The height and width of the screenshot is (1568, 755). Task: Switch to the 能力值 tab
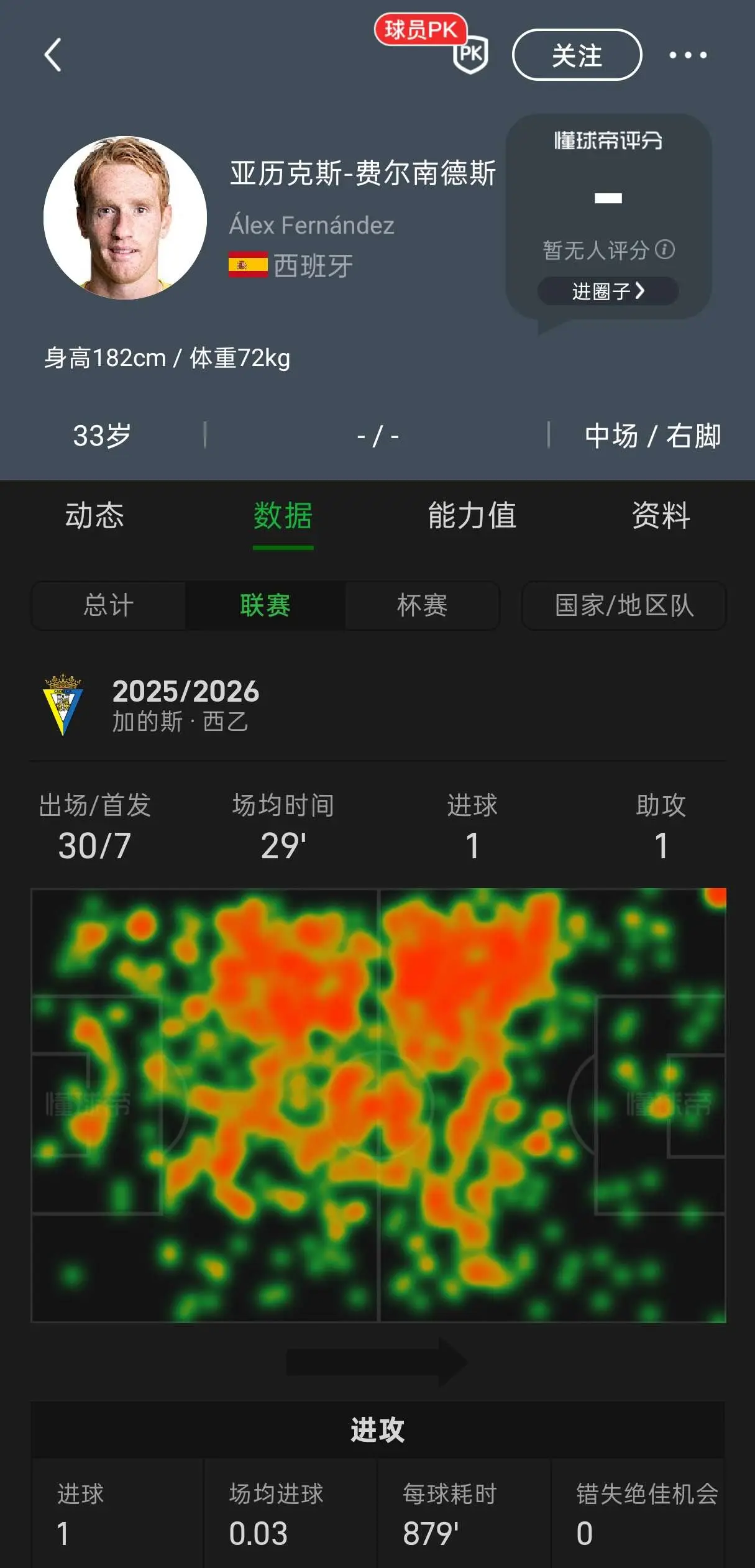[472, 516]
